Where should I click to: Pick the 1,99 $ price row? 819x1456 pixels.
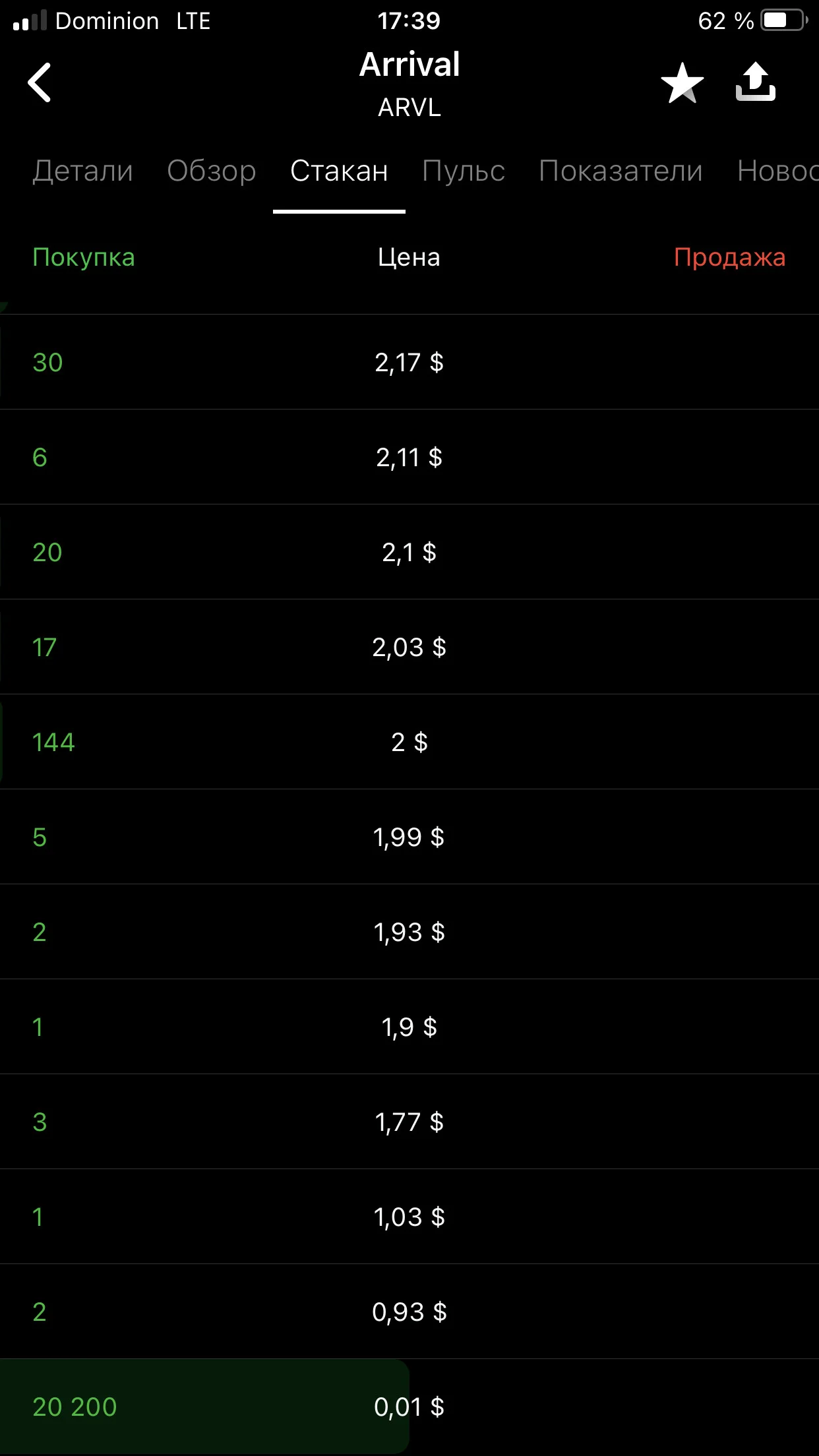pos(409,837)
